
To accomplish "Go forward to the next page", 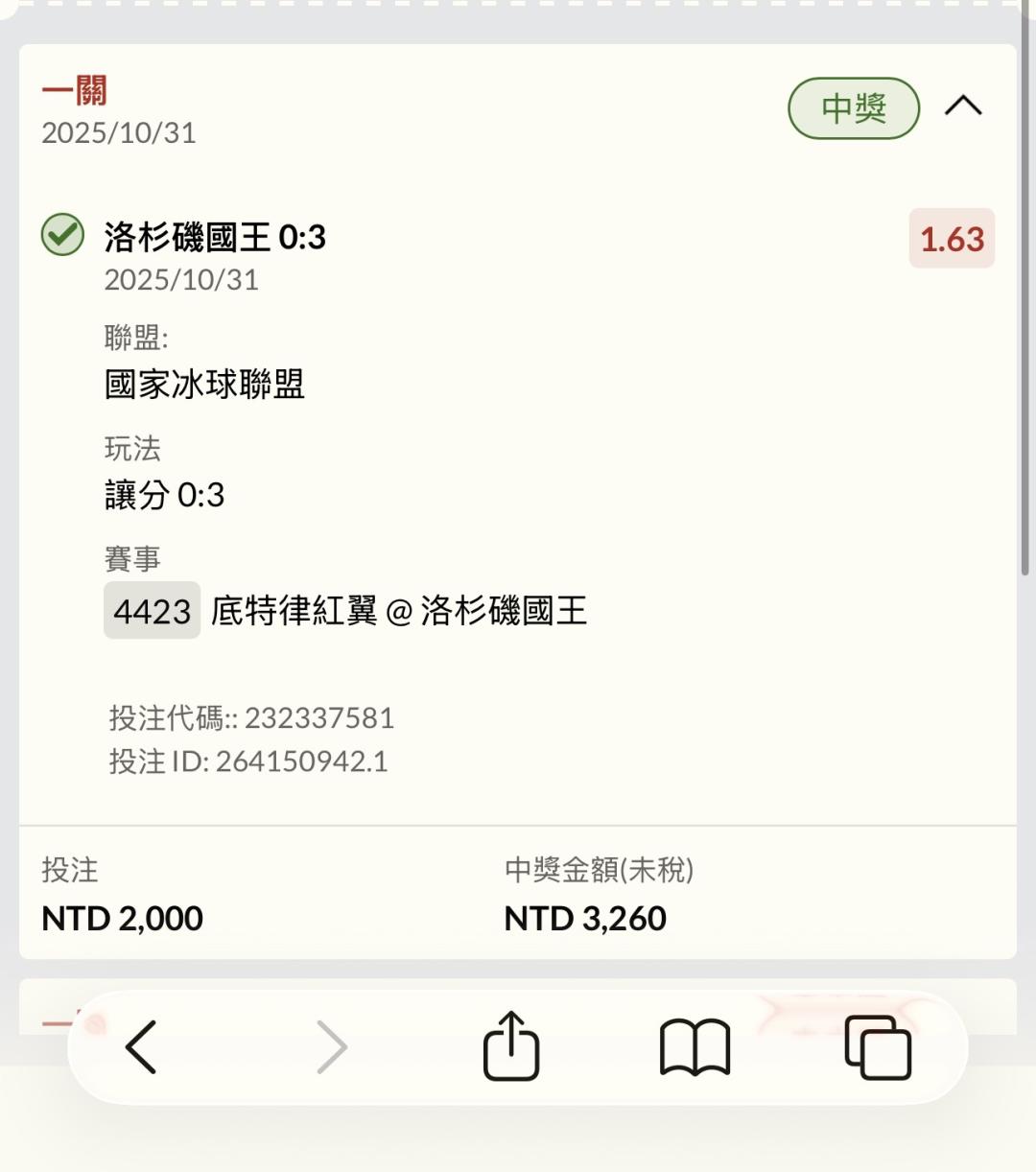I will [x=331, y=1046].
